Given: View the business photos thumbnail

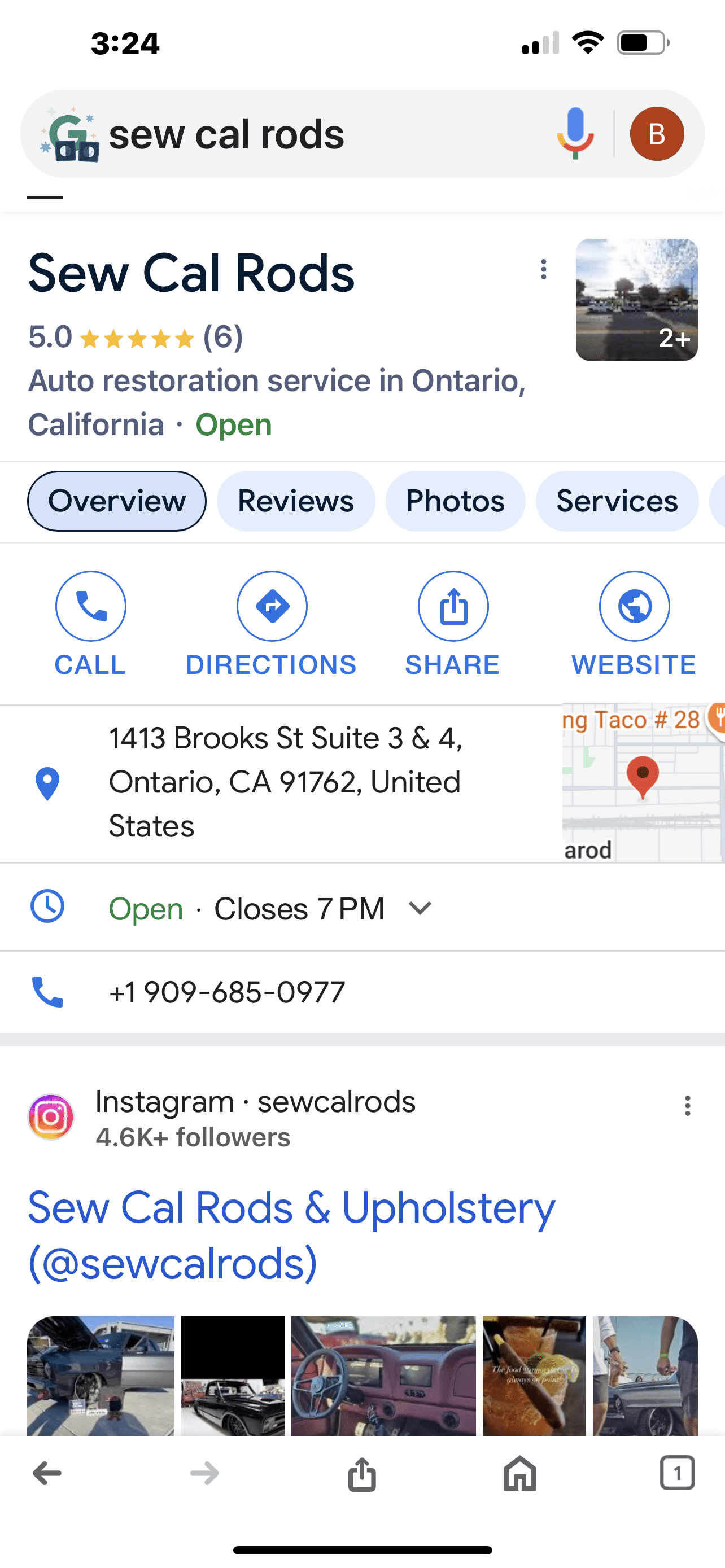Looking at the screenshot, I should (x=636, y=300).
